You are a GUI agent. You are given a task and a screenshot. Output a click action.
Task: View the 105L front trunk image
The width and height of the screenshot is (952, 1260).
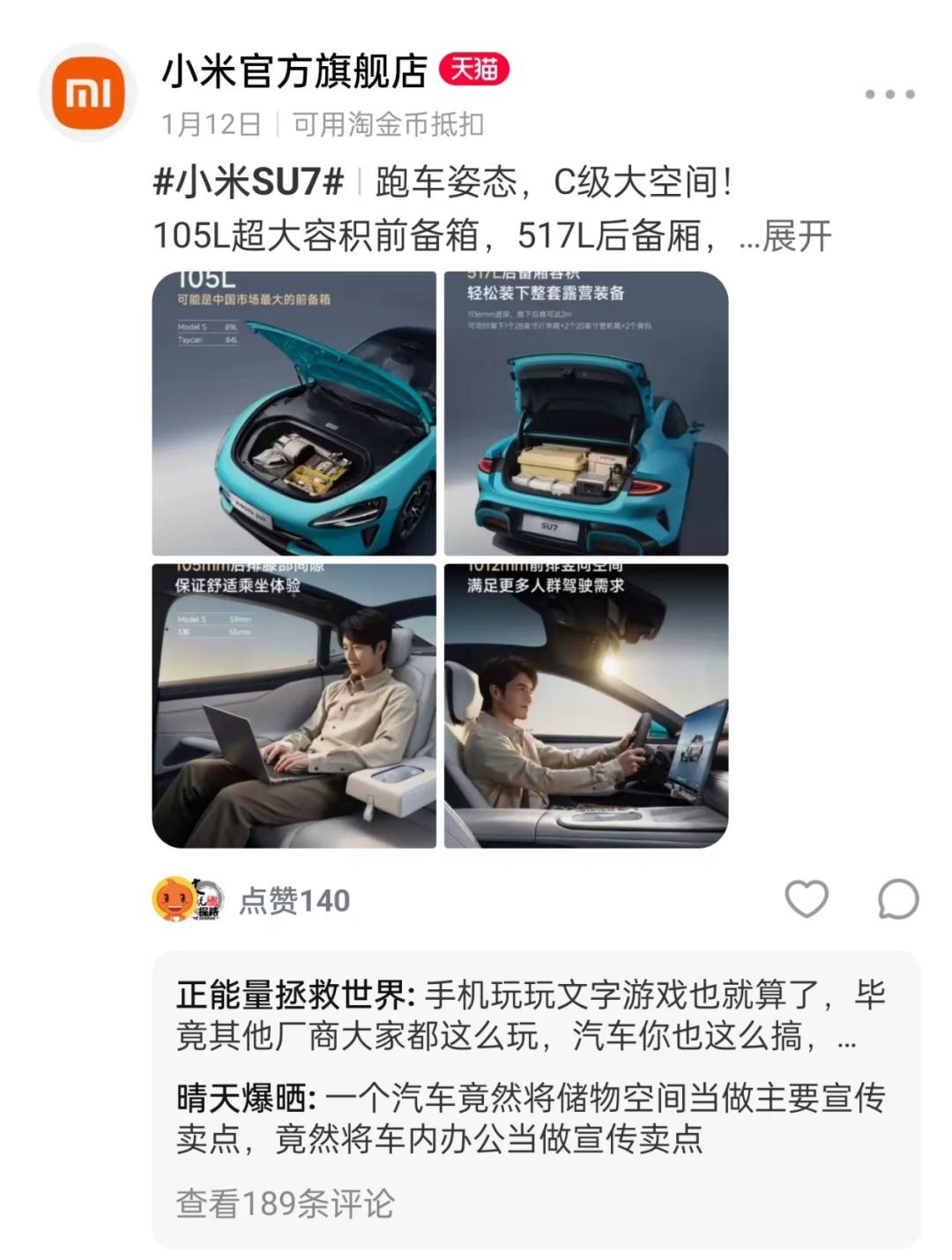(x=294, y=414)
